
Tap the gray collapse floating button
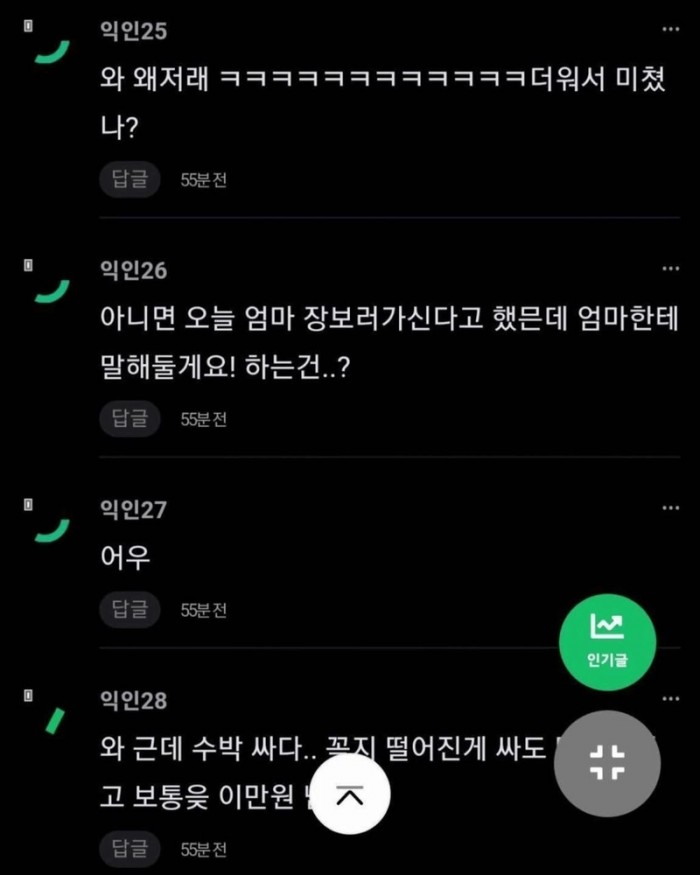pyautogui.click(x=607, y=763)
